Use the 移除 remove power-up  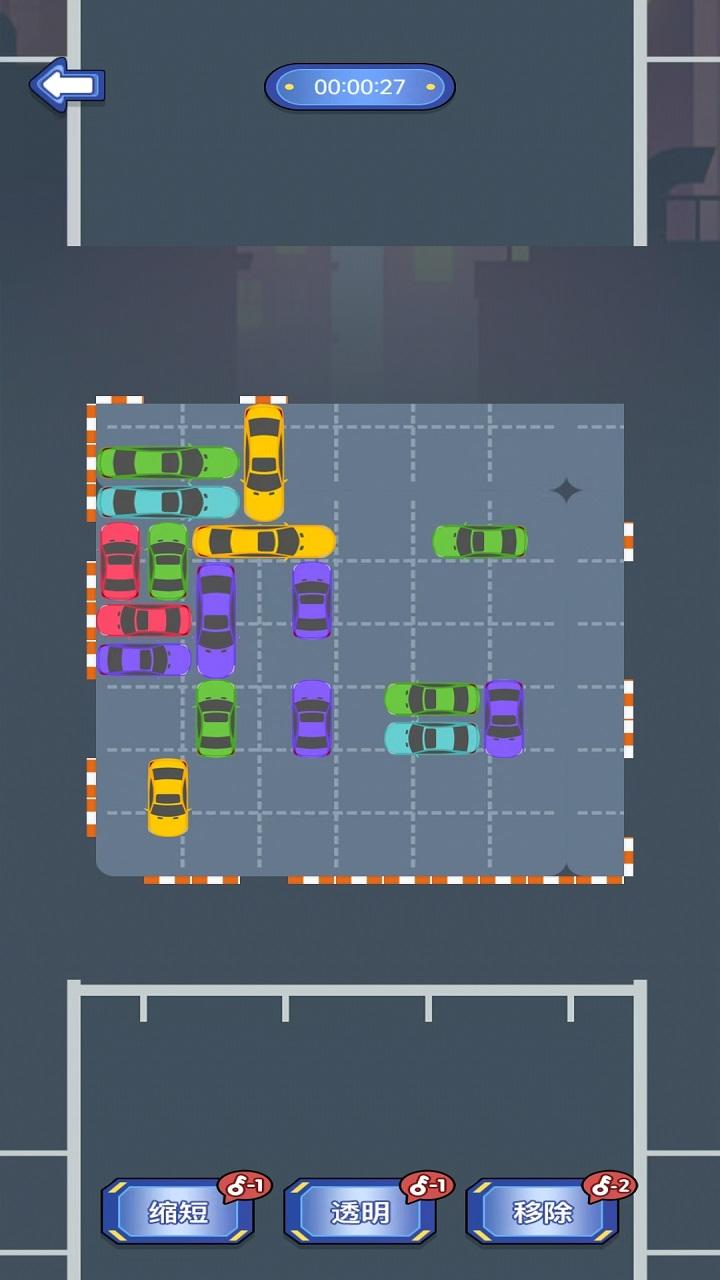[542, 1212]
